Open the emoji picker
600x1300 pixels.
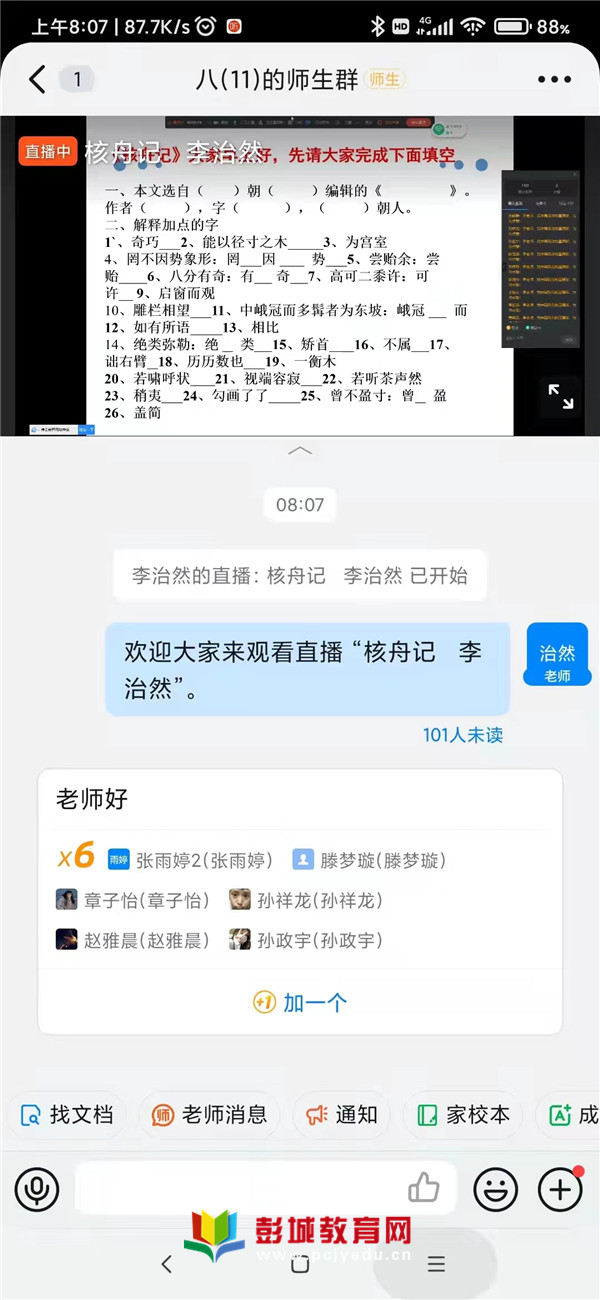[x=495, y=1189]
